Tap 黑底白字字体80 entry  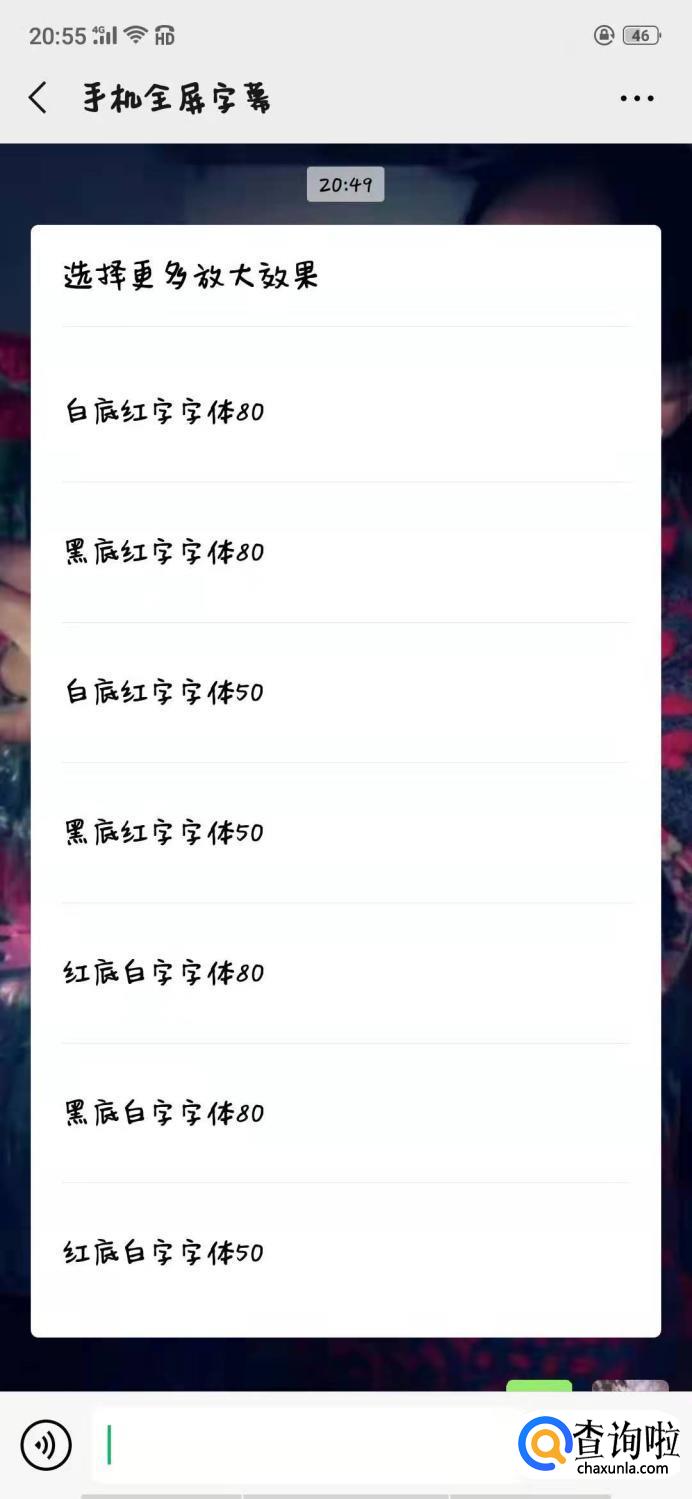[x=165, y=1113]
